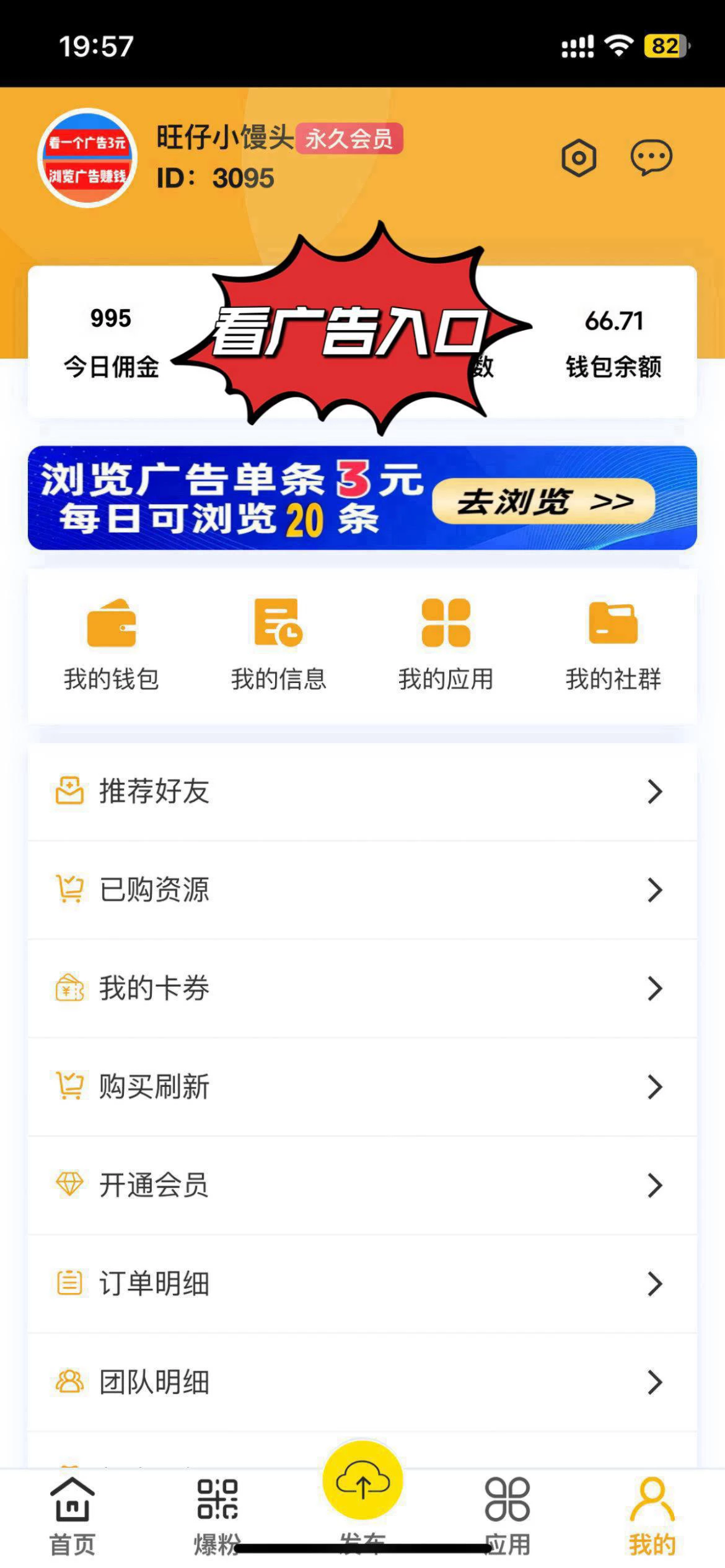Screen dimensions: 725x1568
Task: Open 我的应用
Action: tap(446, 645)
